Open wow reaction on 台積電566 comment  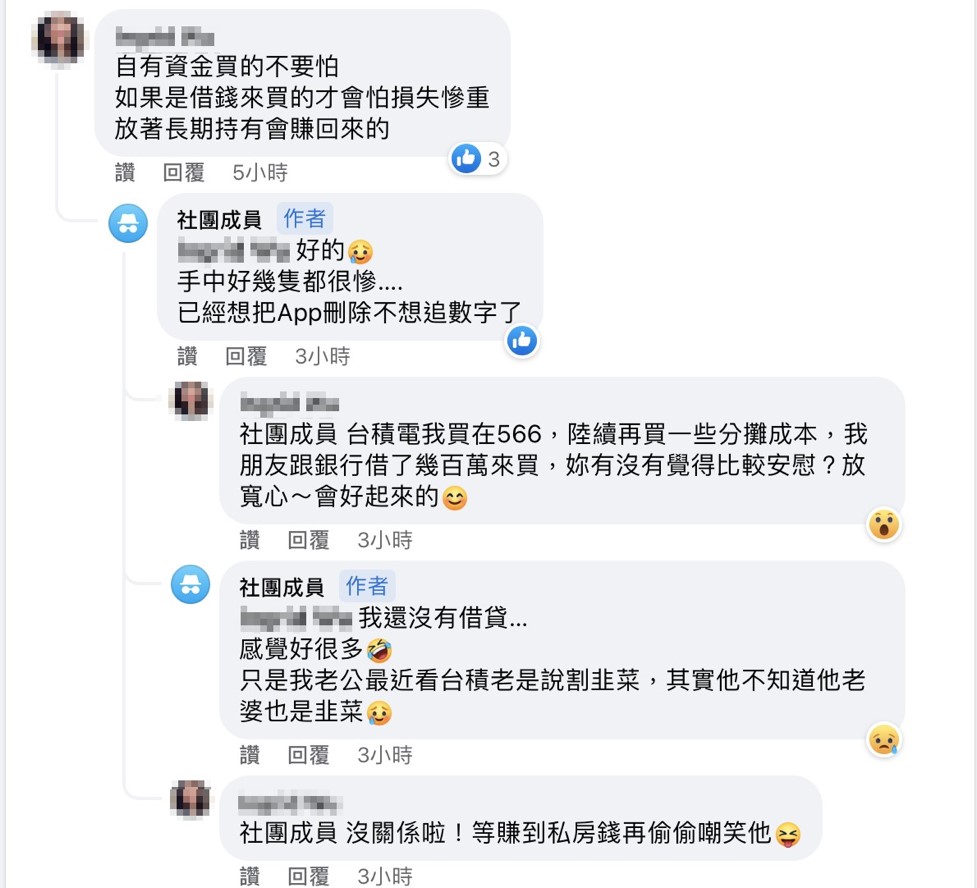883,524
